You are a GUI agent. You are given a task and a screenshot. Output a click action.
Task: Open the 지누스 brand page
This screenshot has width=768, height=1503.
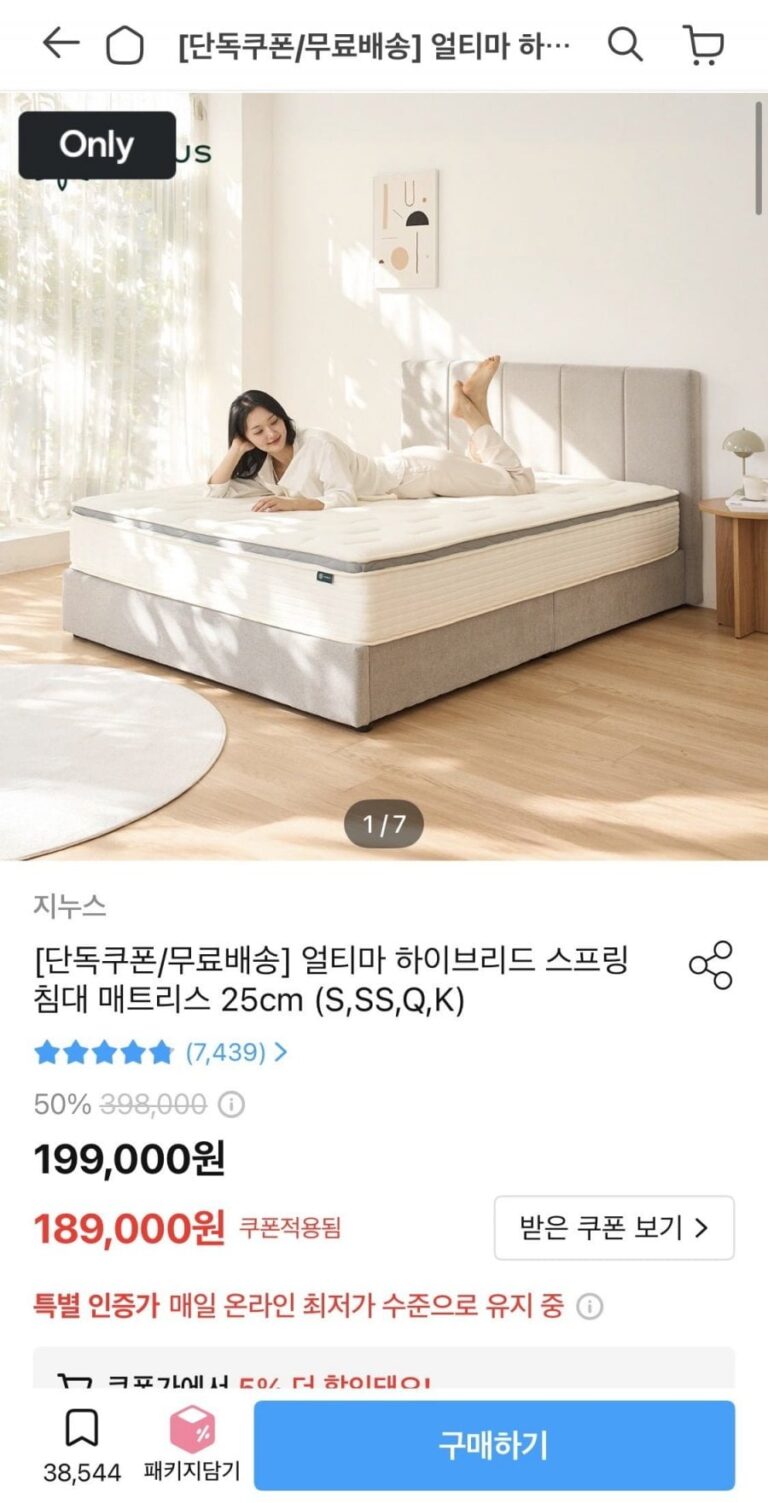click(70, 907)
